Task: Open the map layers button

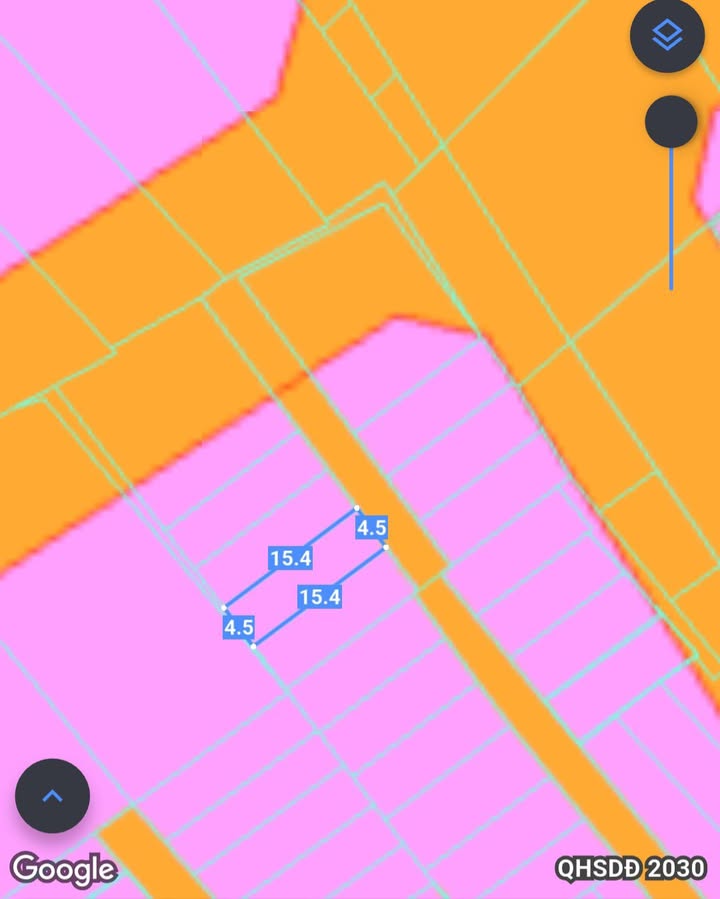Action: point(667,36)
